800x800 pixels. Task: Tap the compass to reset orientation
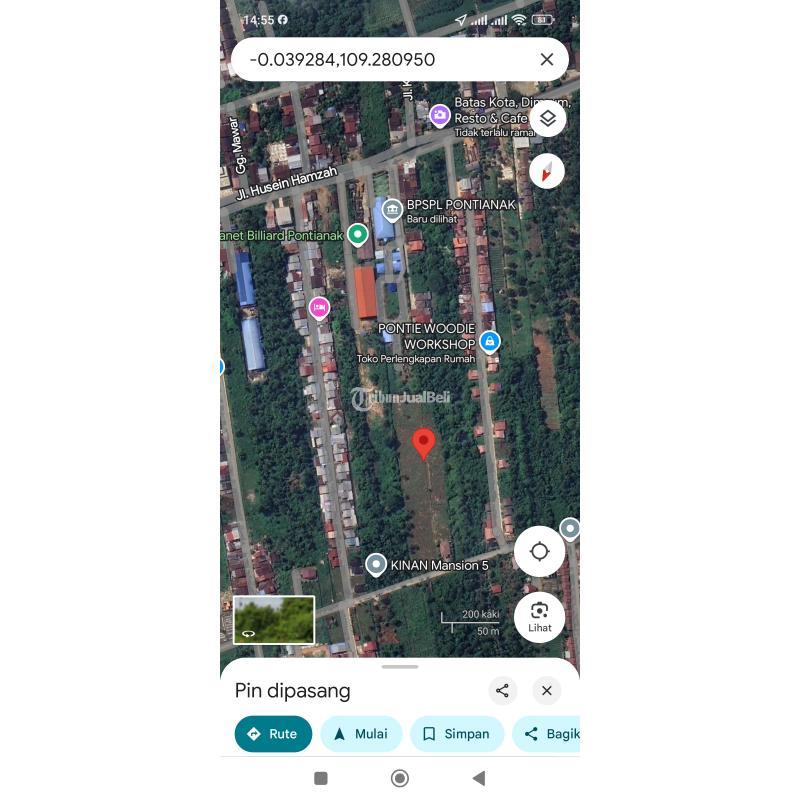(x=546, y=171)
